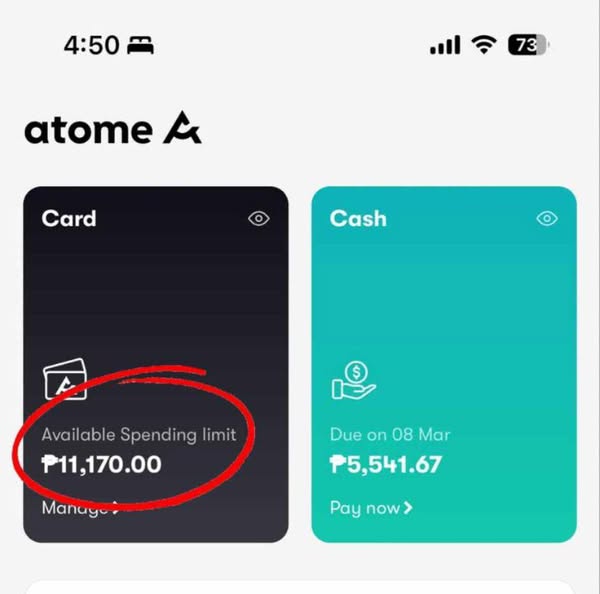The image size is (600, 594).
Task: Tap Pay now on Cash card
Action: (x=371, y=508)
